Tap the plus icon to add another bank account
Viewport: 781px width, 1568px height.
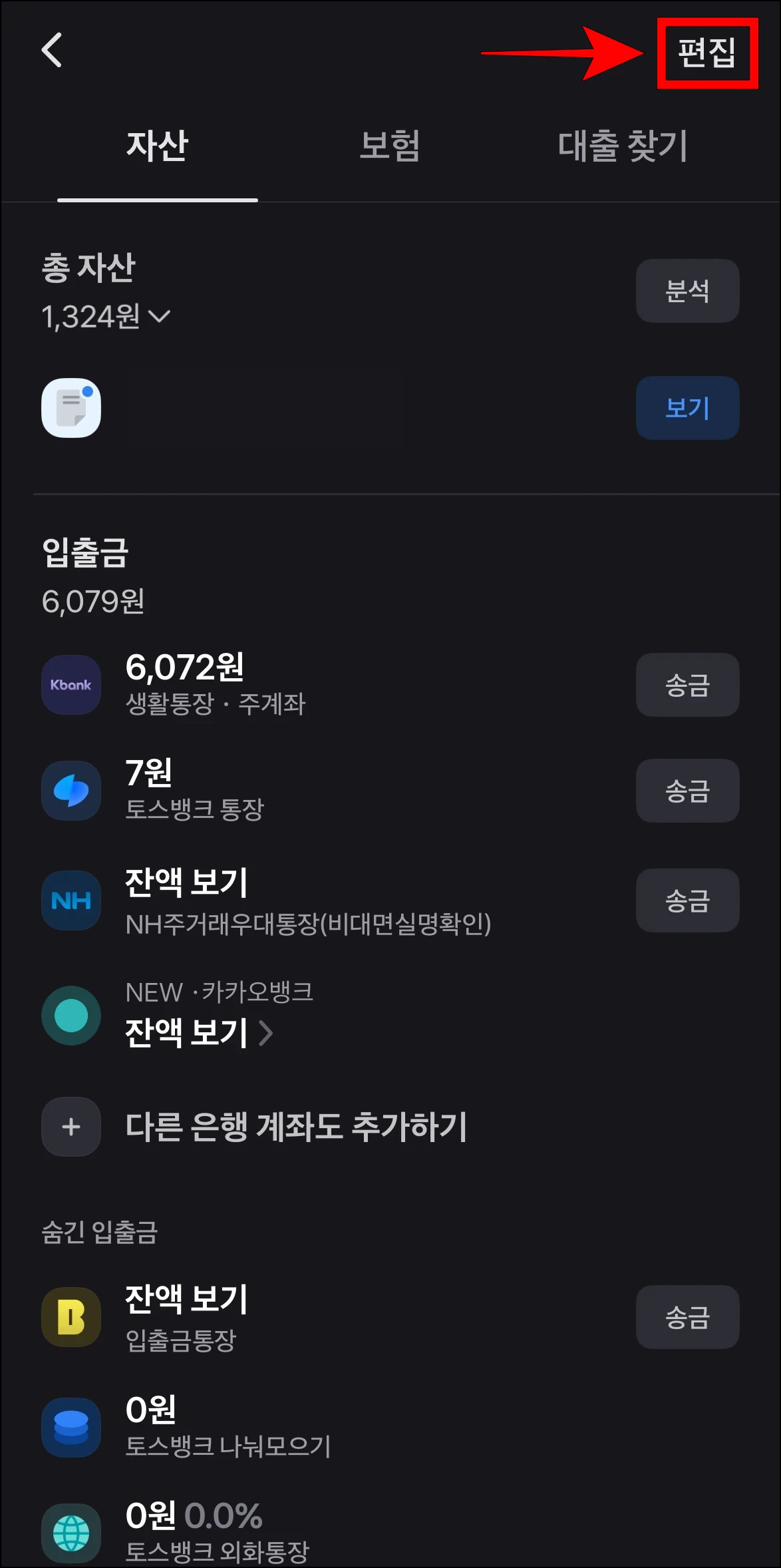[71, 1127]
